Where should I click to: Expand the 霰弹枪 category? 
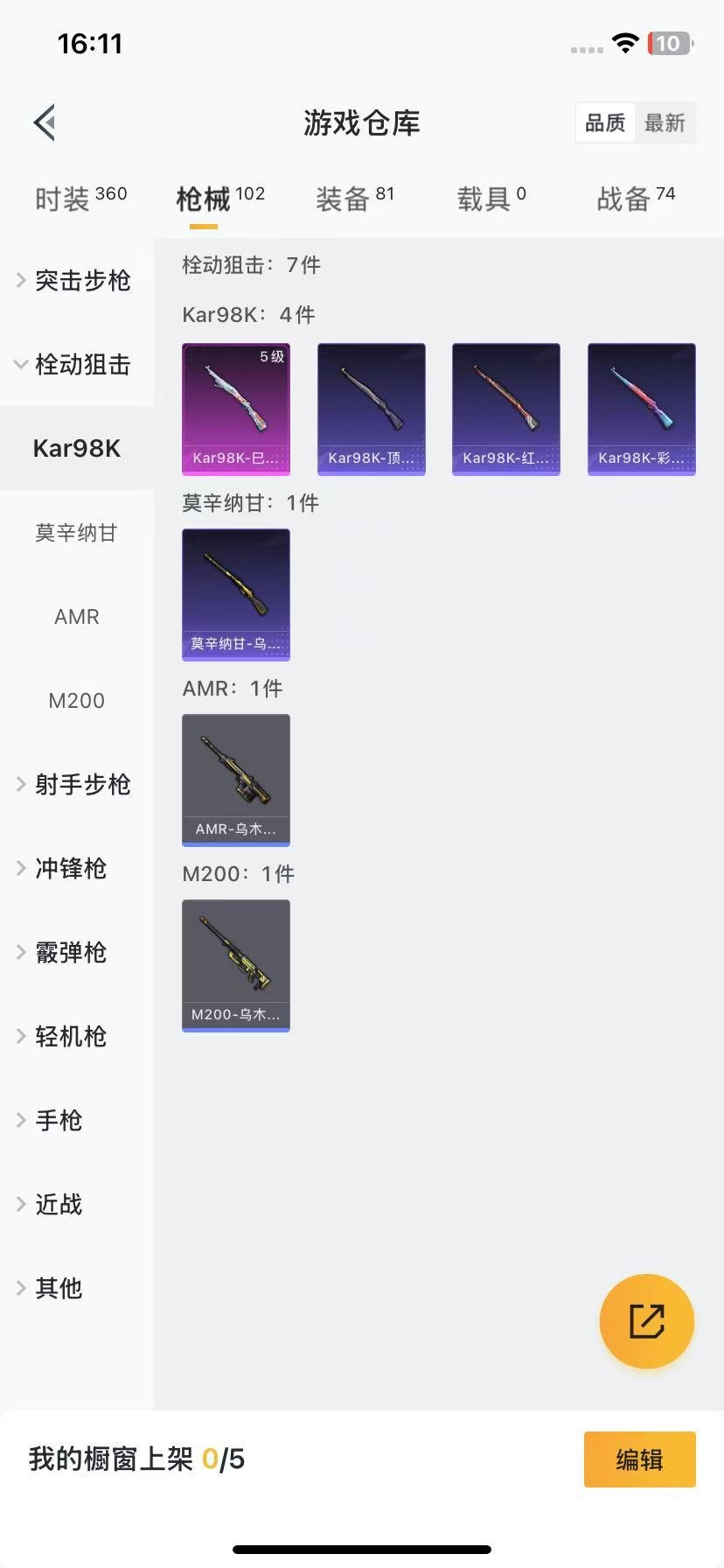click(70, 952)
